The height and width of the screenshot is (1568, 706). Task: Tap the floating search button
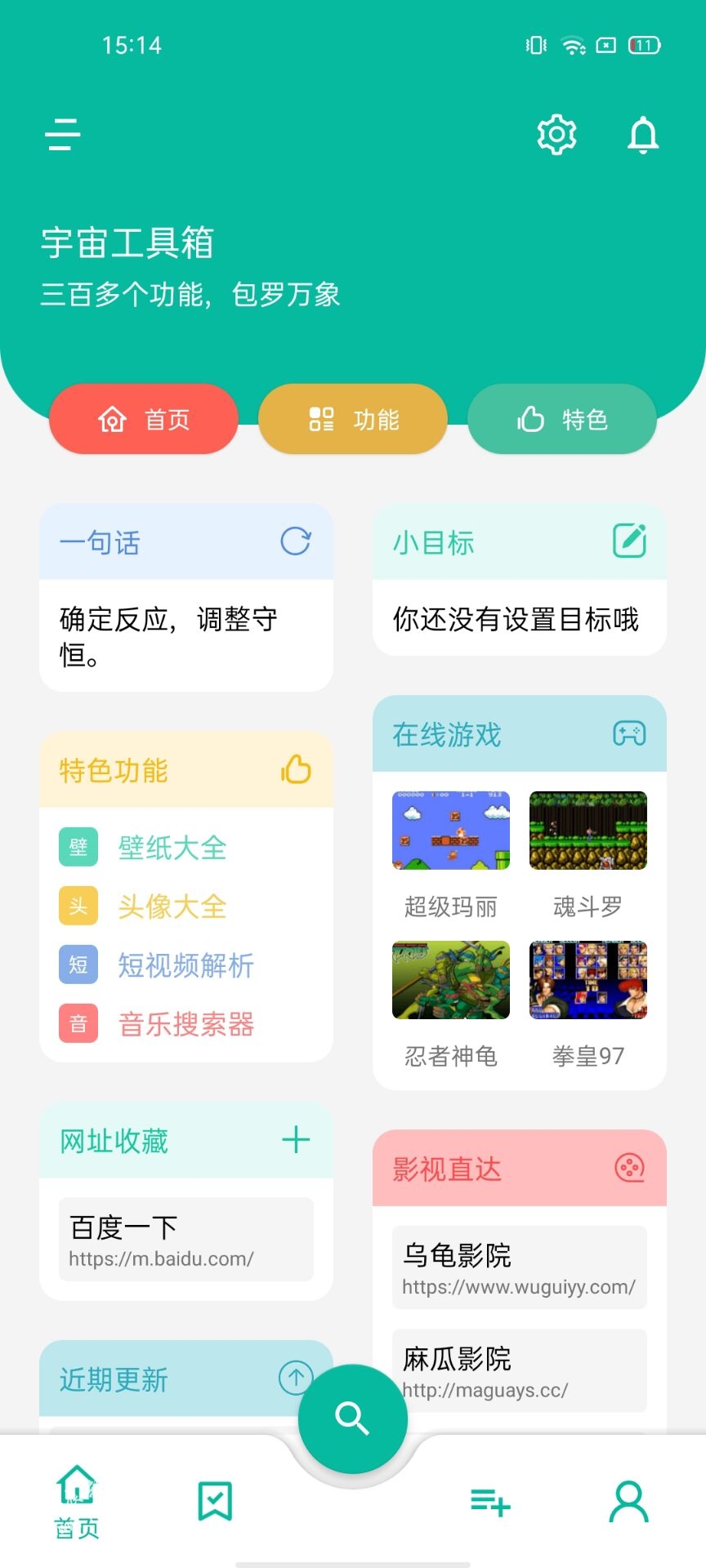pyautogui.click(x=353, y=1419)
